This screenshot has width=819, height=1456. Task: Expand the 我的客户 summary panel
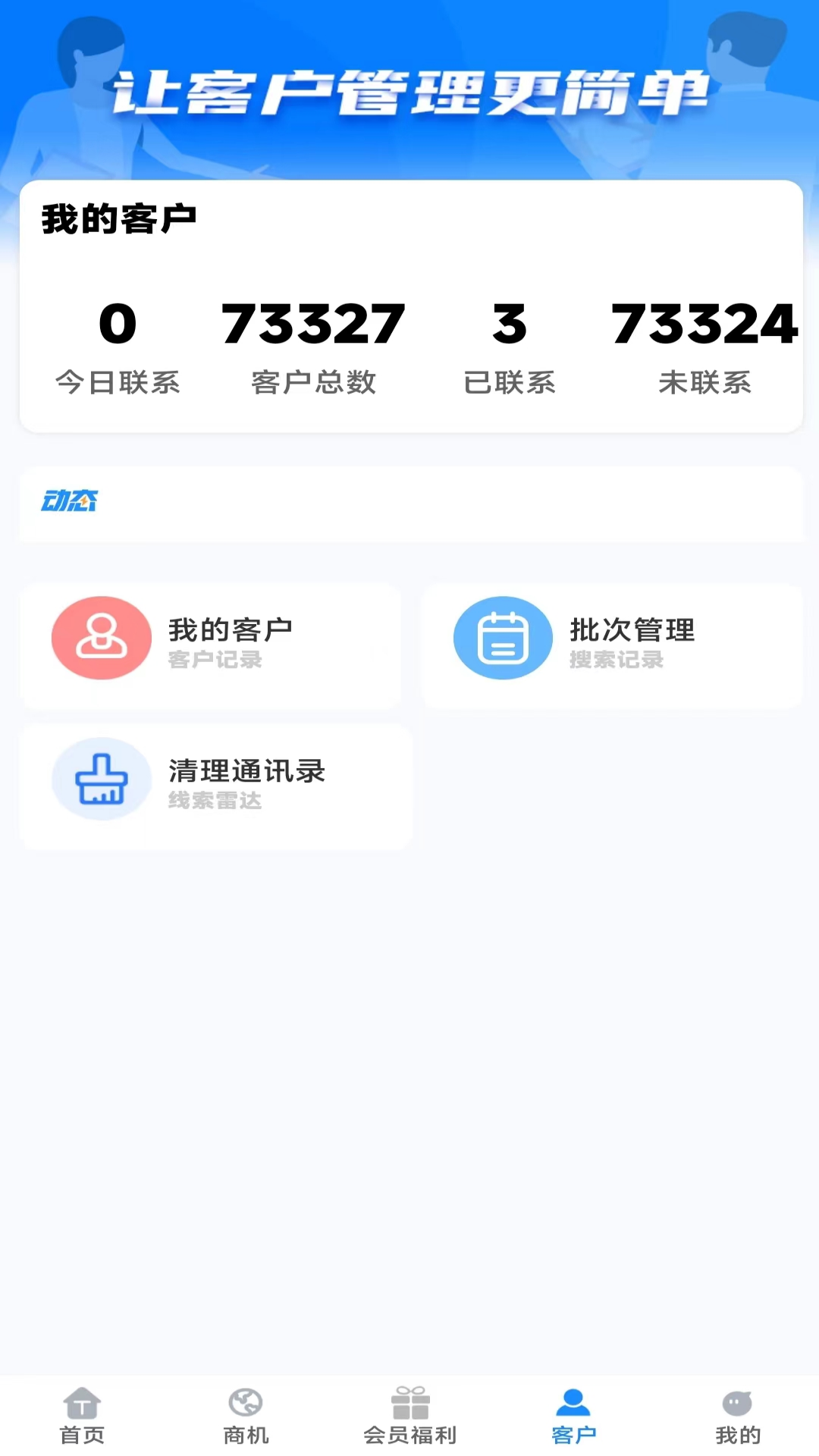[409, 303]
